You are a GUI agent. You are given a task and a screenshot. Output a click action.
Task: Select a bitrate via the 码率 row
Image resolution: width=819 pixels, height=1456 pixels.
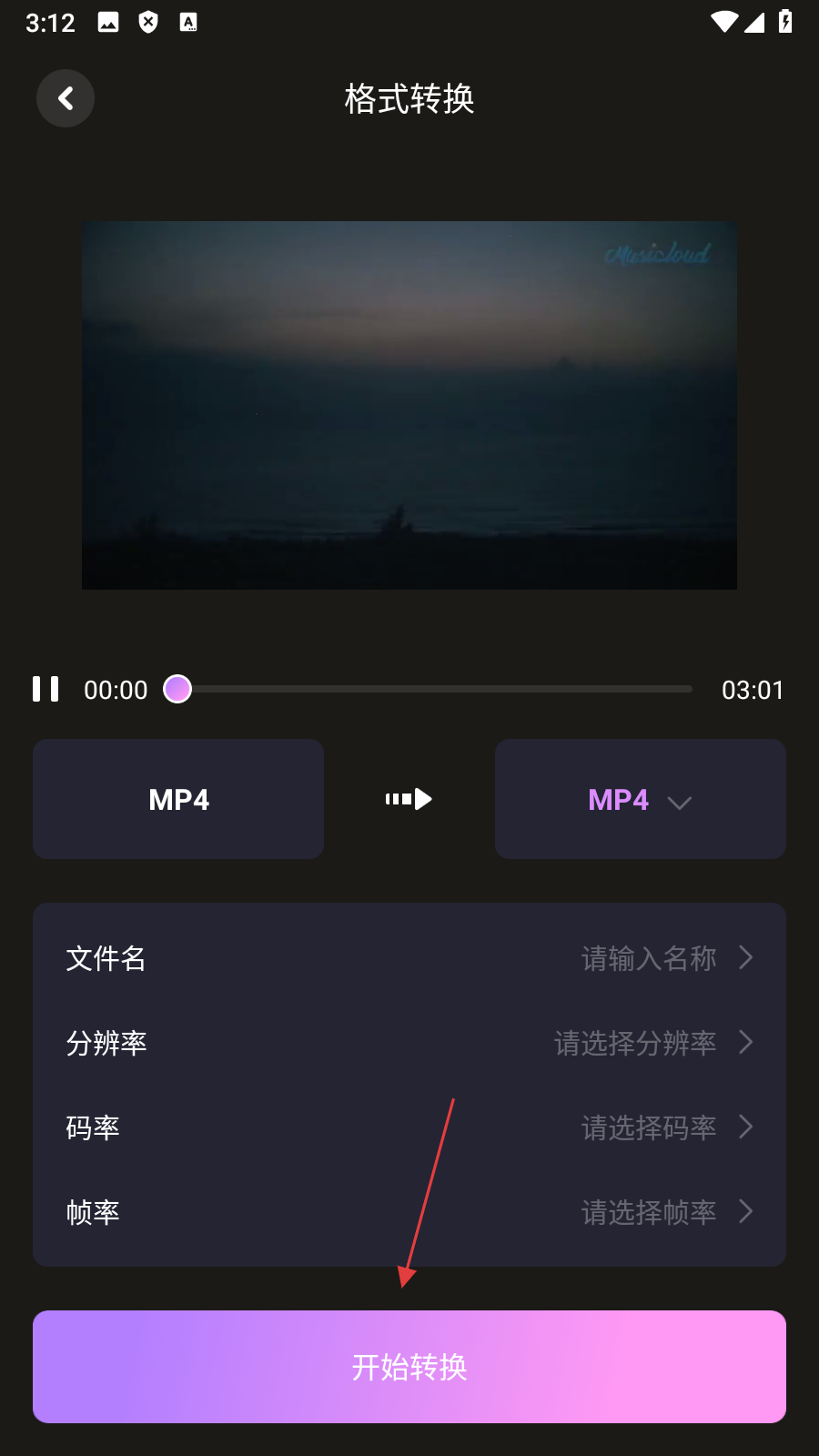(x=409, y=1127)
